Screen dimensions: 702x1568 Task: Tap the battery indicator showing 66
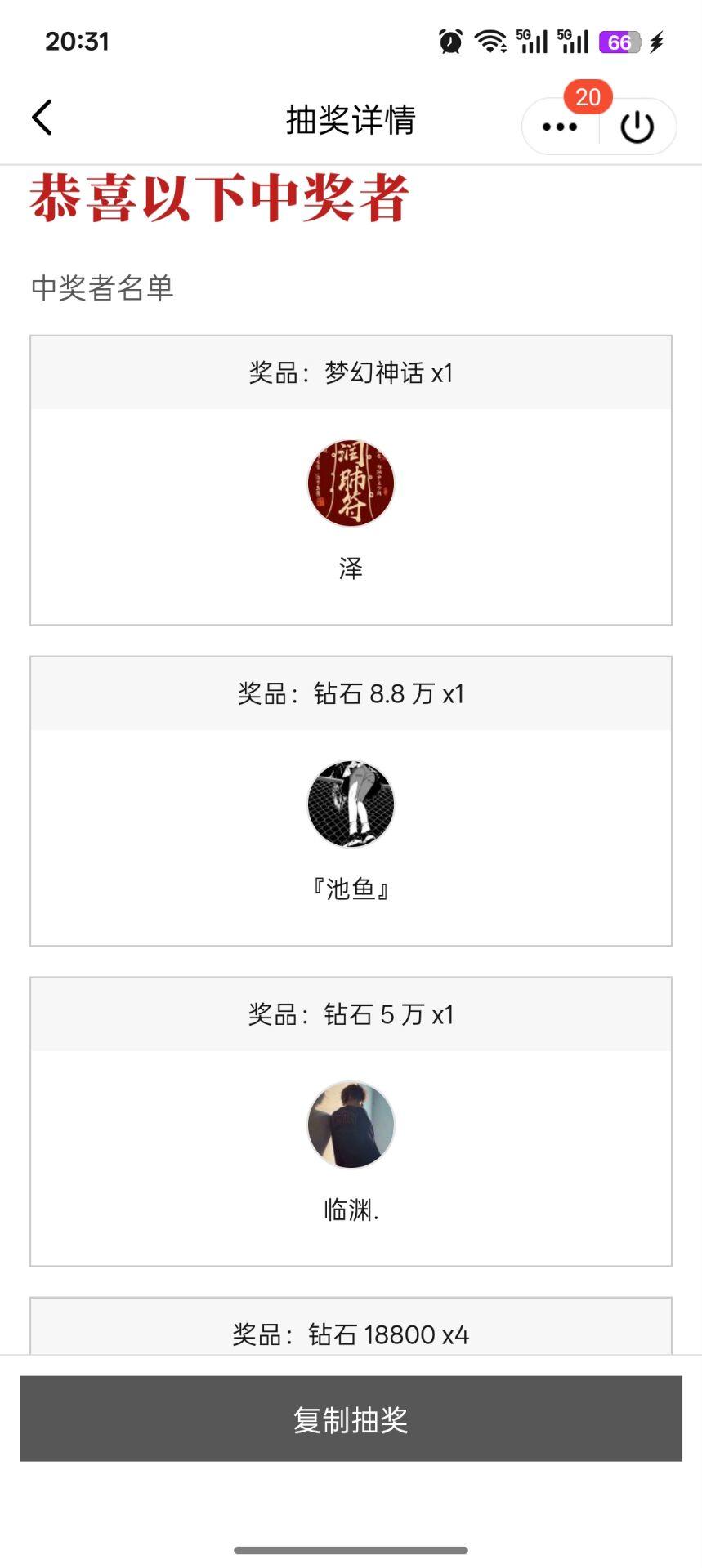click(619, 42)
